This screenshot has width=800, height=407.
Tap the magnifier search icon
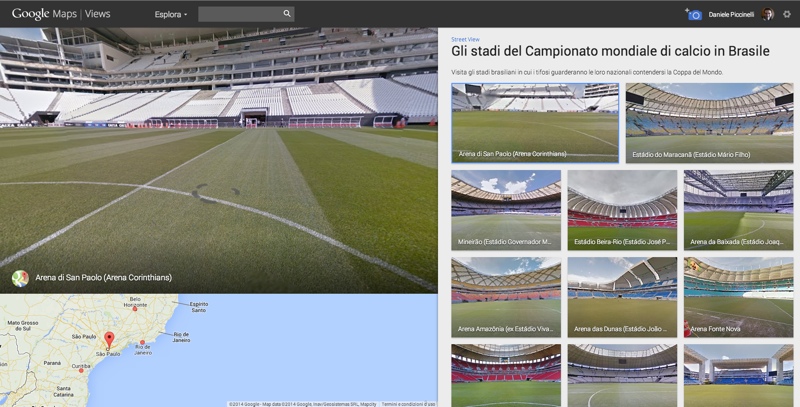(287, 14)
